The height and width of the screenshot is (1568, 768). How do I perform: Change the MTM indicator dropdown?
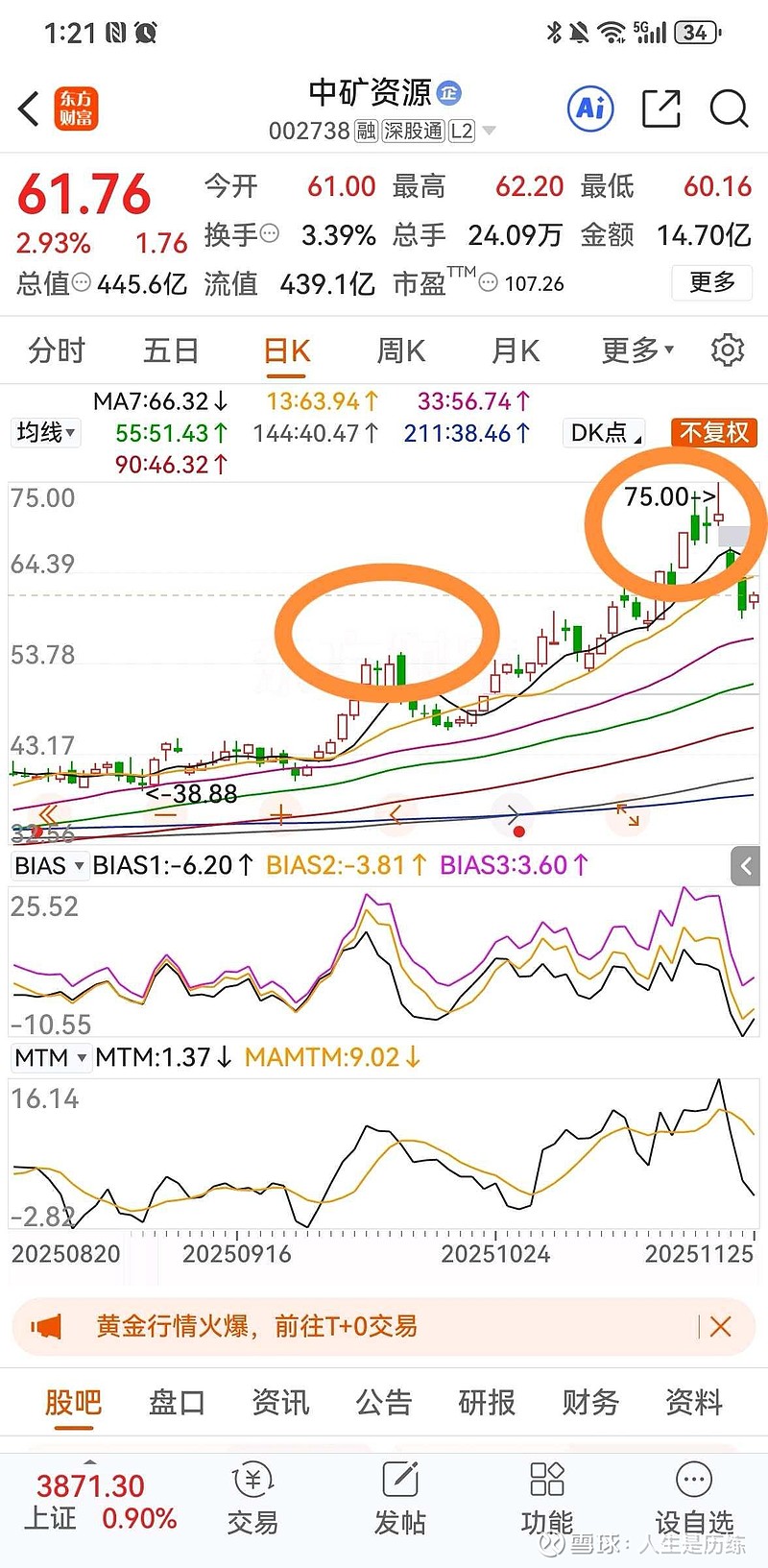51,1058
